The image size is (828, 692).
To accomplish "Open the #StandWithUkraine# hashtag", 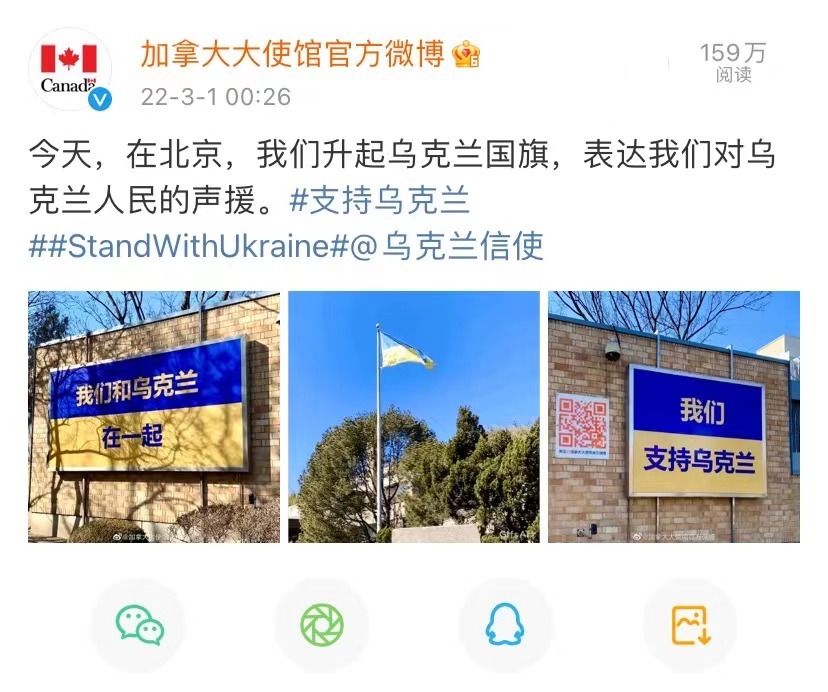I will tap(188, 246).
